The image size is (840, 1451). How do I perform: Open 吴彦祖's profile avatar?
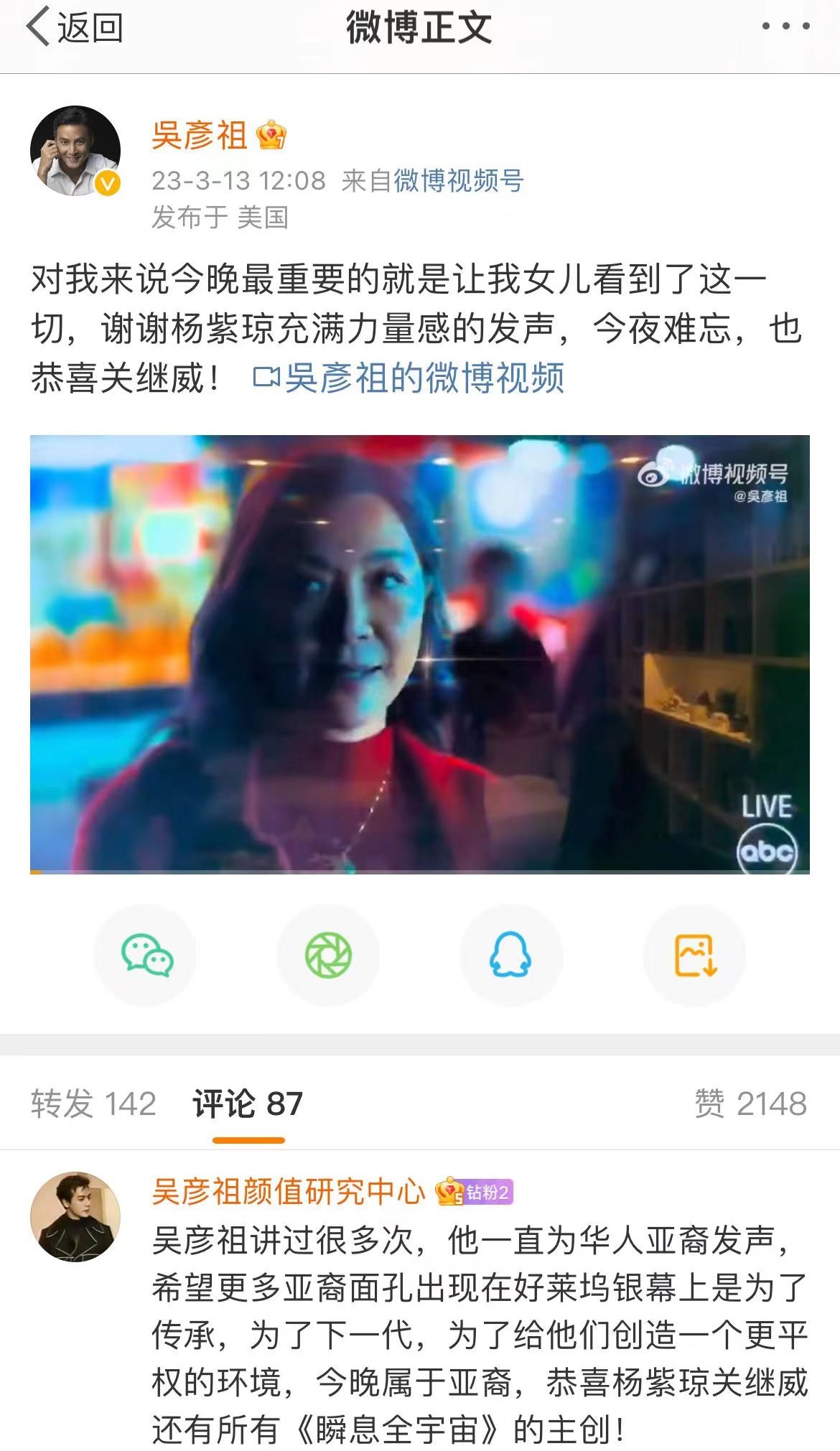pyautogui.click(x=79, y=146)
